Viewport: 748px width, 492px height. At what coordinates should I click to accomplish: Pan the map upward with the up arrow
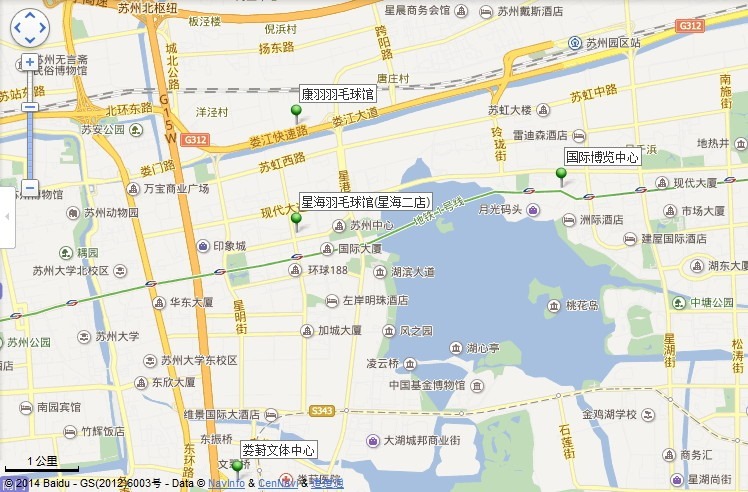29,16
